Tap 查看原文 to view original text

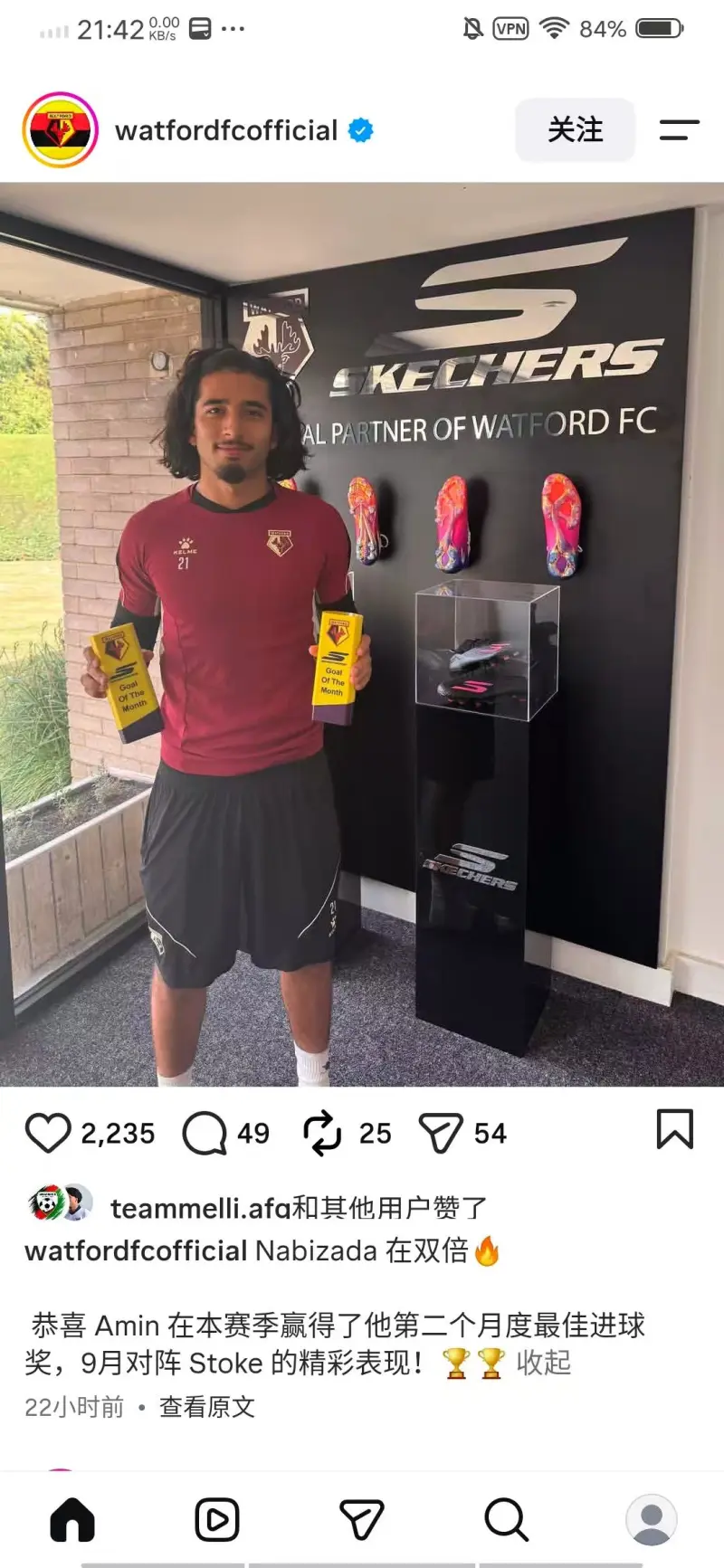tap(207, 1407)
